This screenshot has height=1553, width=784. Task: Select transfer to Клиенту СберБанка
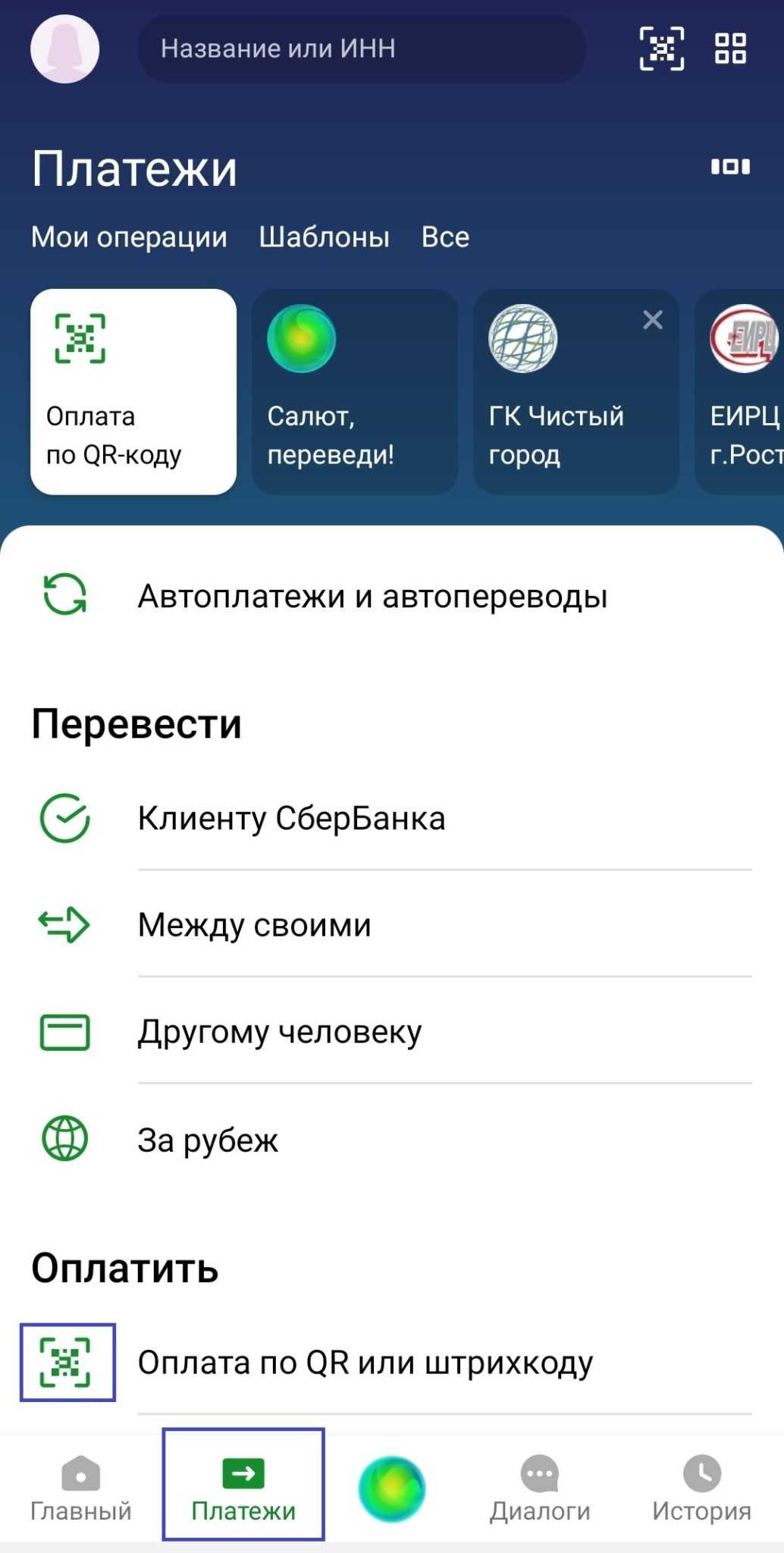(291, 818)
